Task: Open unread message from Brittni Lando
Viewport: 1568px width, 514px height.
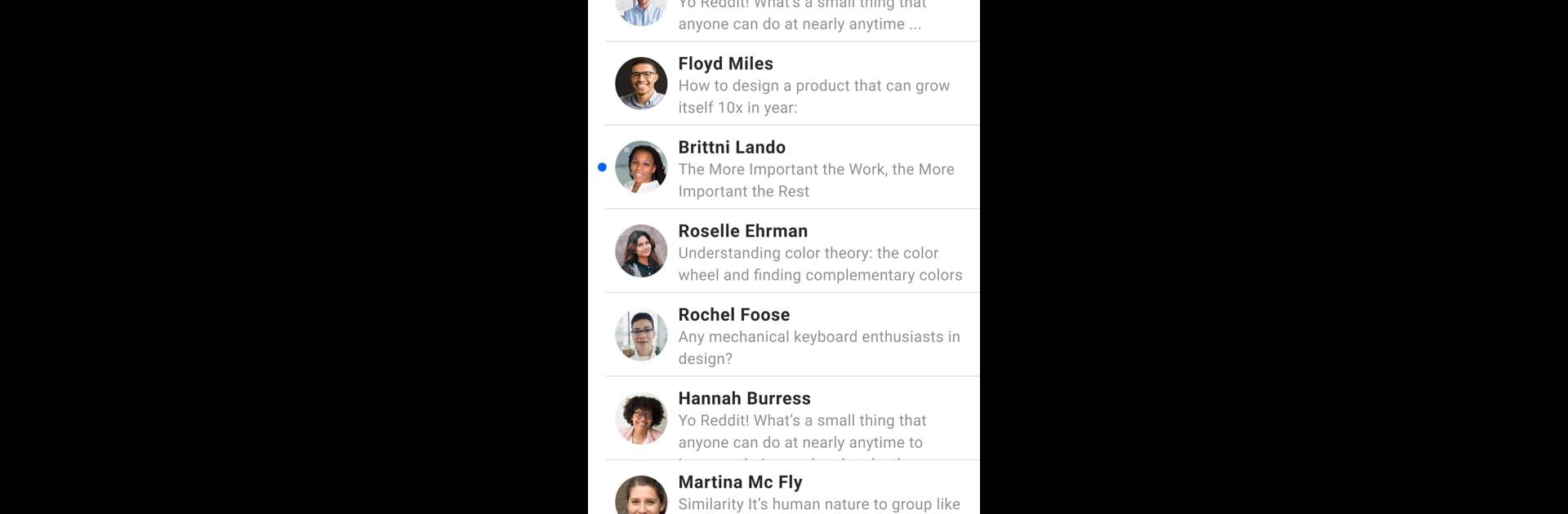Action: pos(815,169)
